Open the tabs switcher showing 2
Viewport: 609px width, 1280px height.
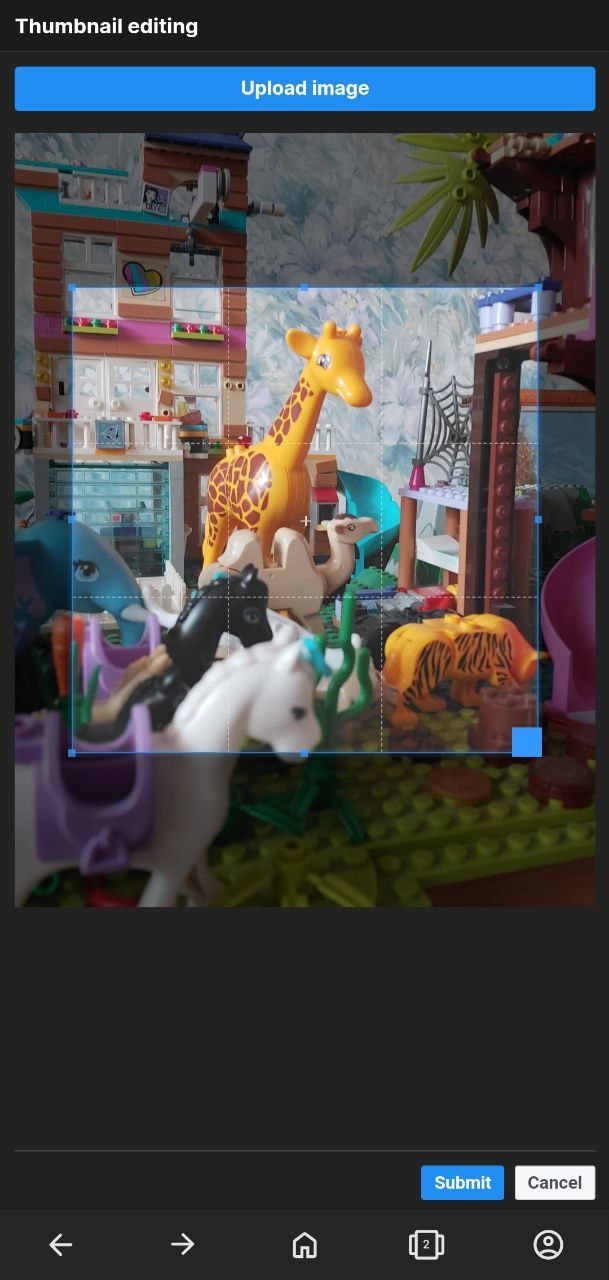(x=426, y=1244)
